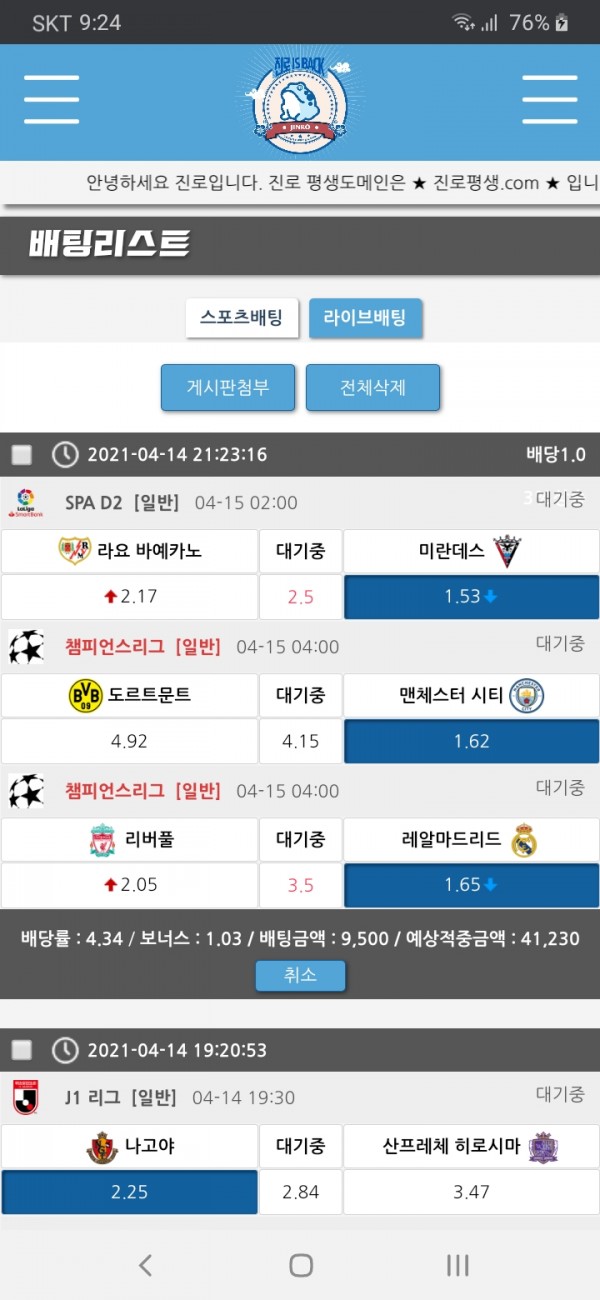Viewport: 600px width, 1300px height.
Task: Open the left hamburger menu
Action: [51, 99]
